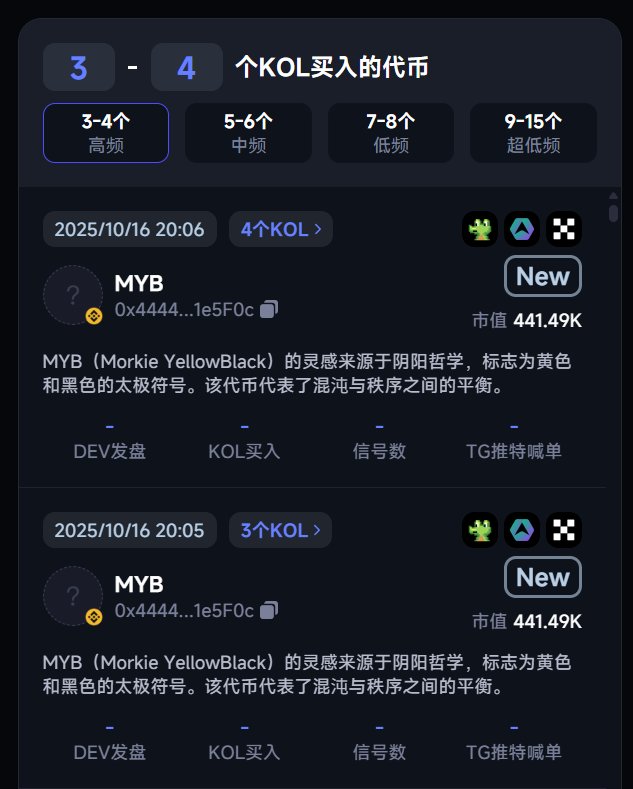Open the 4个KOL list link
Viewport: 633px width, 789px height.
280,229
